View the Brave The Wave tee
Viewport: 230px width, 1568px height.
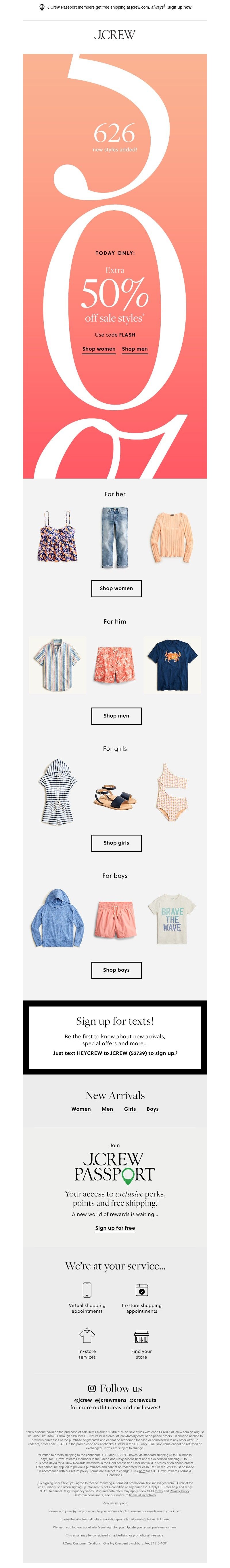click(x=171, y=919)
